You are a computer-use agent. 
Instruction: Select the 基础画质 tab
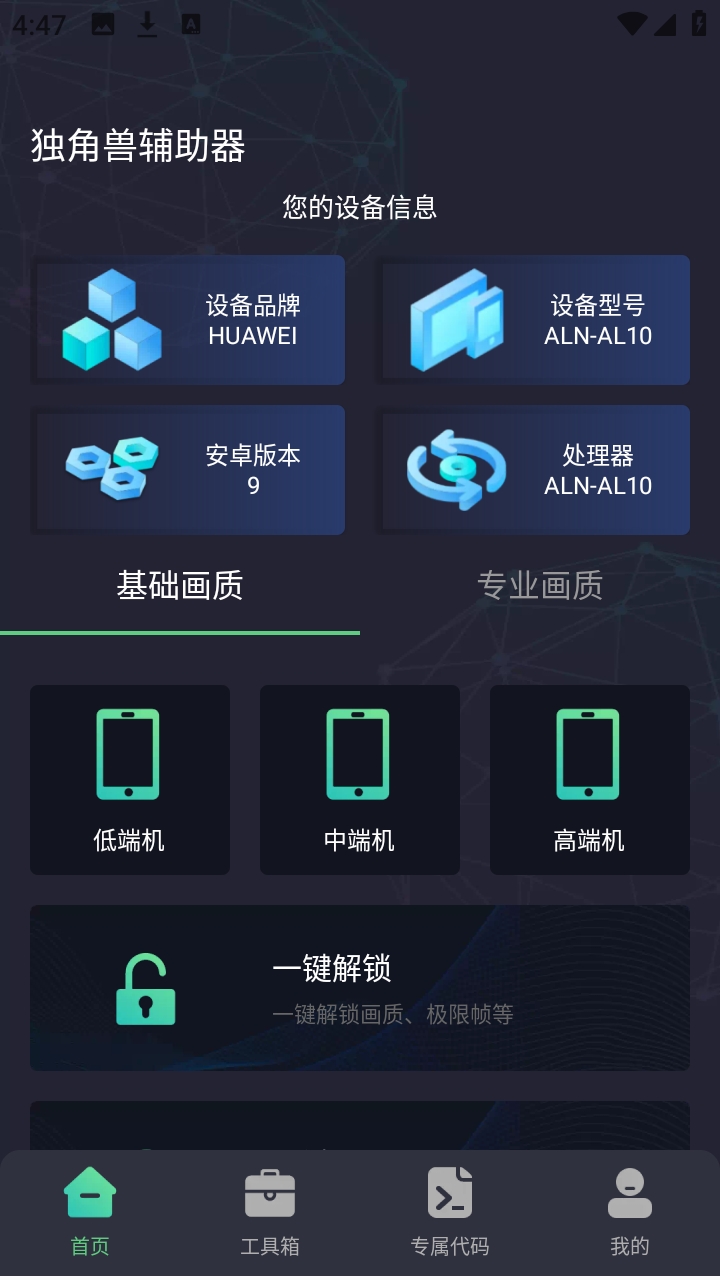180,586
